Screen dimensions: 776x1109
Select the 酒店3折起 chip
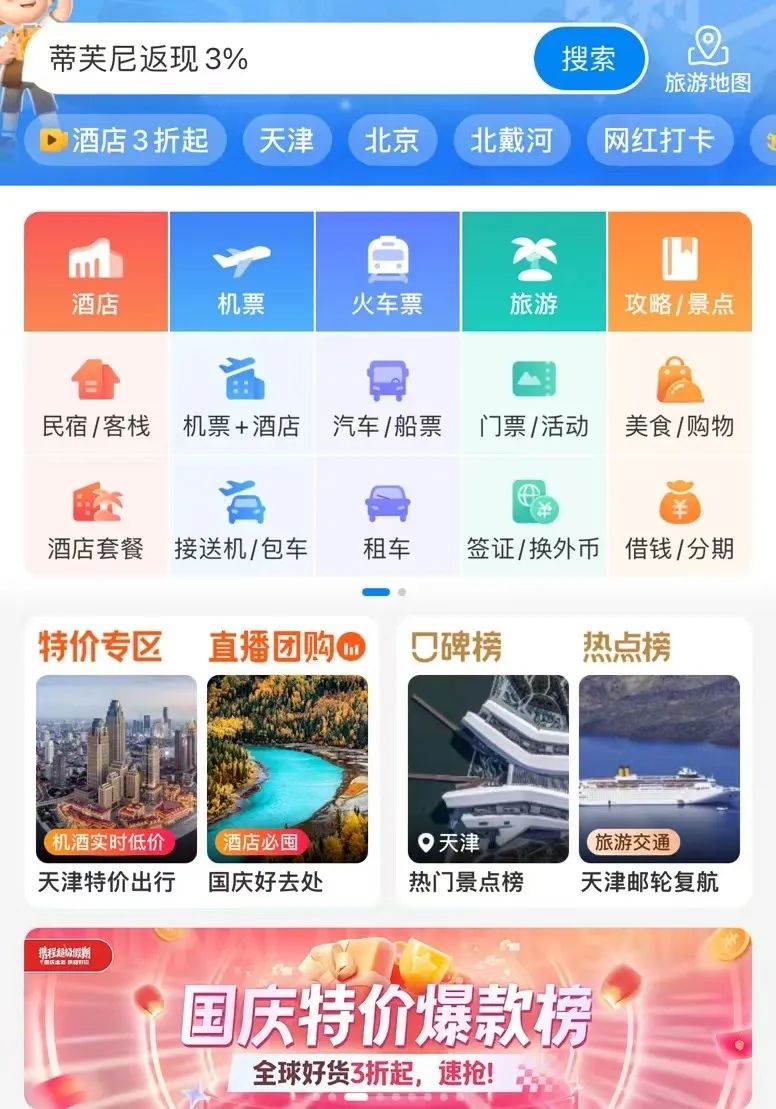[125, 140]
